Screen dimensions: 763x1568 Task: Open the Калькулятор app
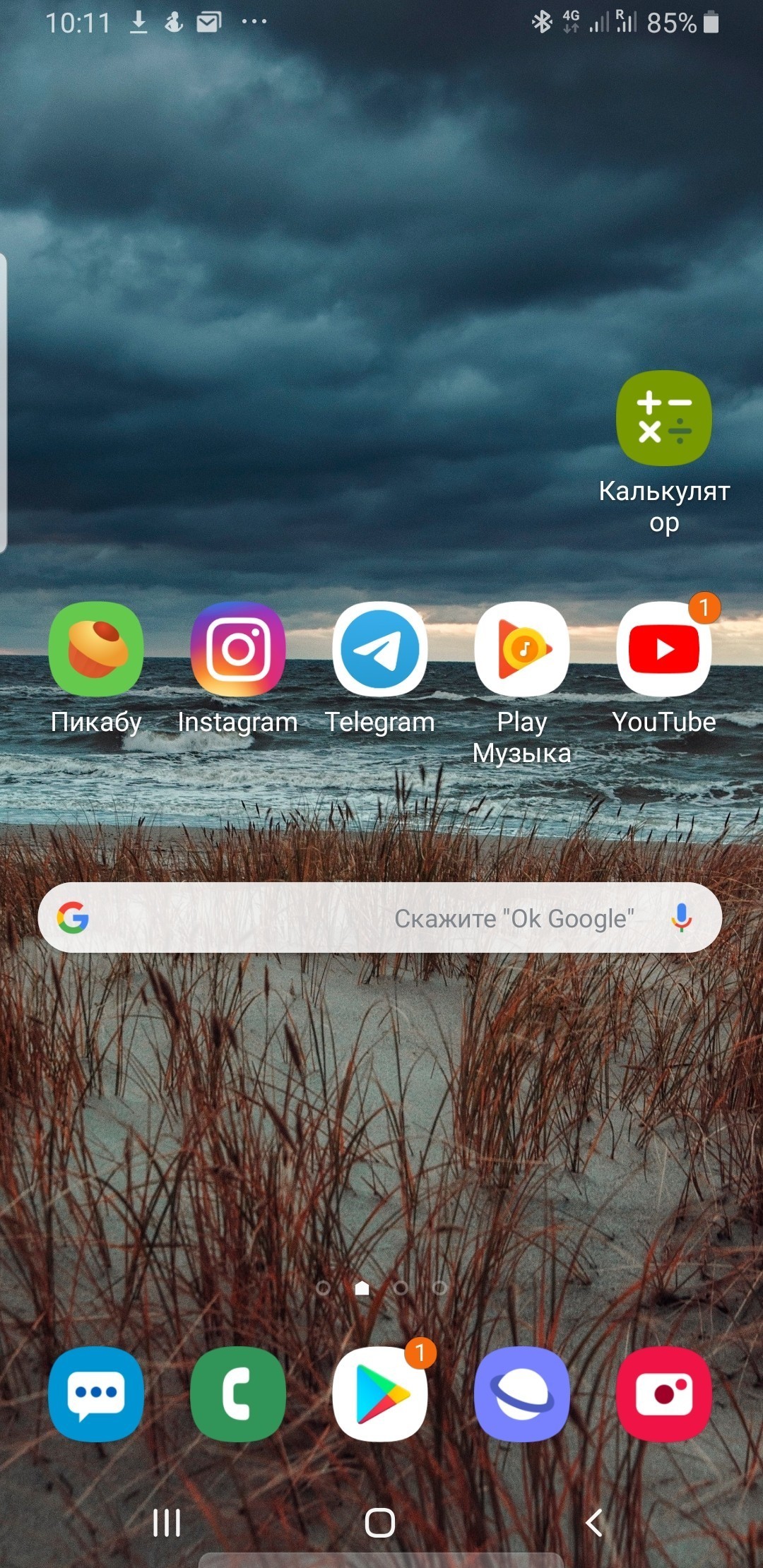tap(663, 418)
